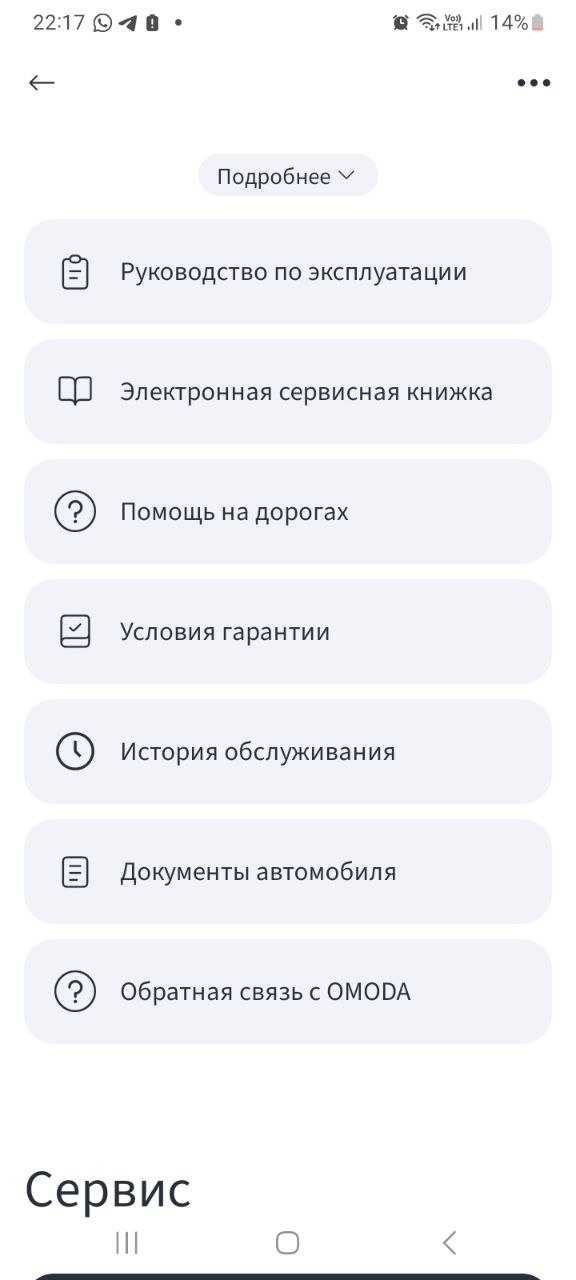This screenshot has height=1280, width=576.
Task: Expand the Подробнее section
Action: click(x=288, y=176)
